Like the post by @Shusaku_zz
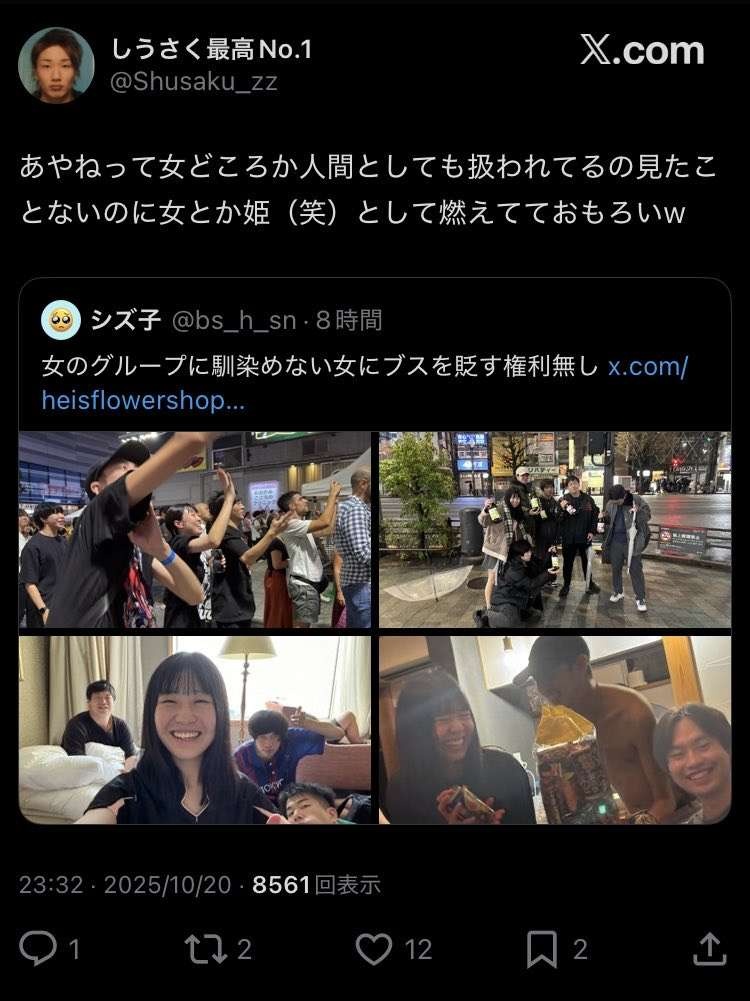 click(375, 948)
